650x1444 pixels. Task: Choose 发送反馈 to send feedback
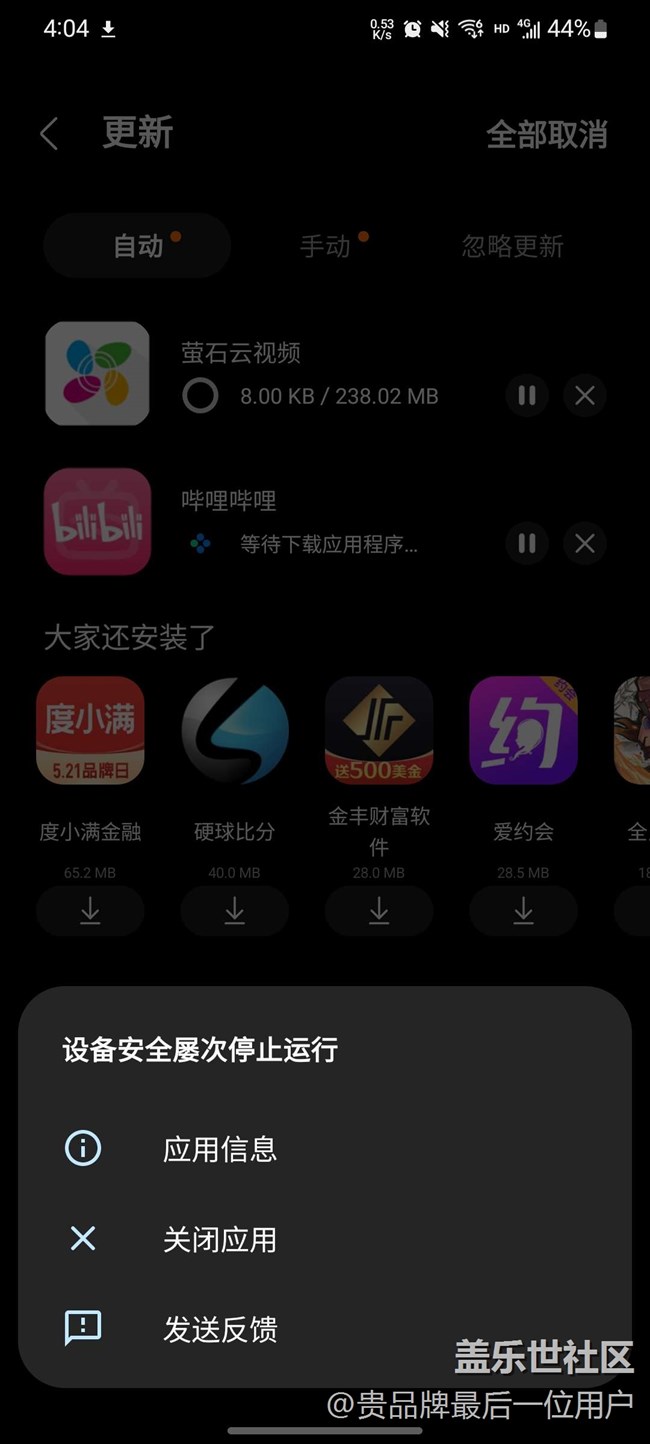[219, 1329]
